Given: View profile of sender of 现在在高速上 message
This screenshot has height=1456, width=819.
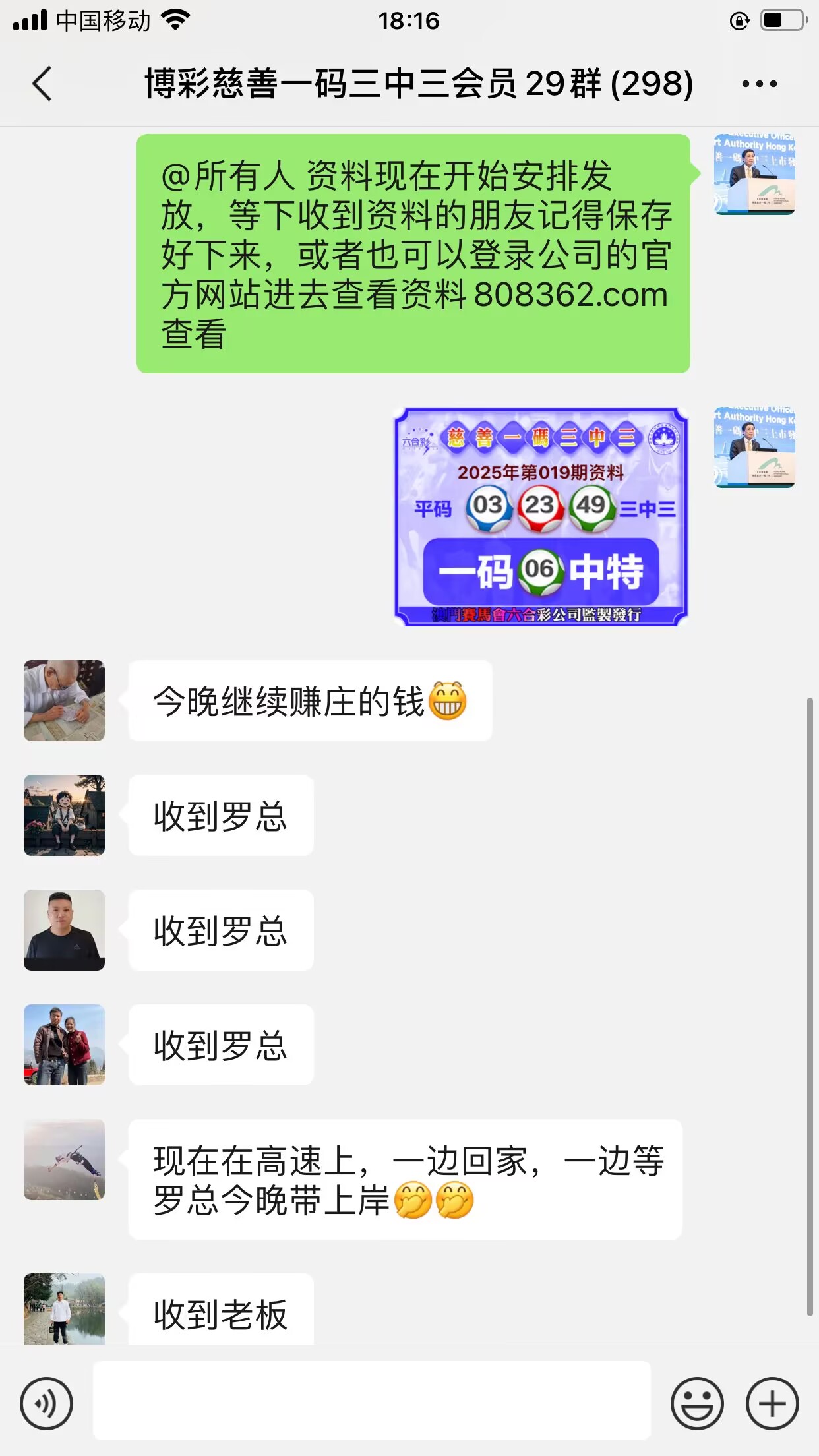Looking at the screenshot, I should (65, 1159).
